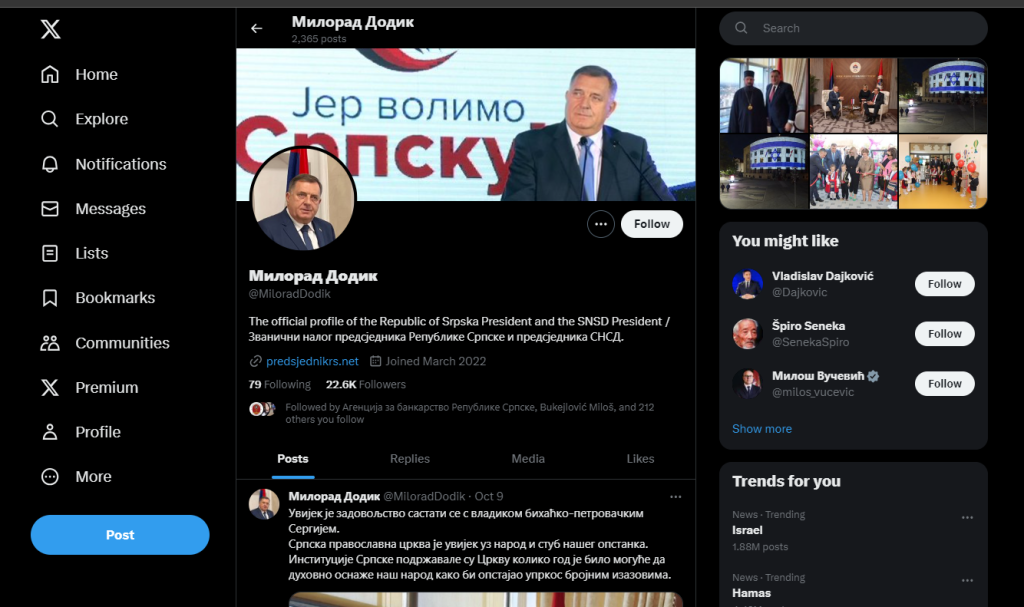The height and width of the screenshot is (607, 1024).
Task: Follow Vladislav Dajković
Action: [x=944, y=284]
